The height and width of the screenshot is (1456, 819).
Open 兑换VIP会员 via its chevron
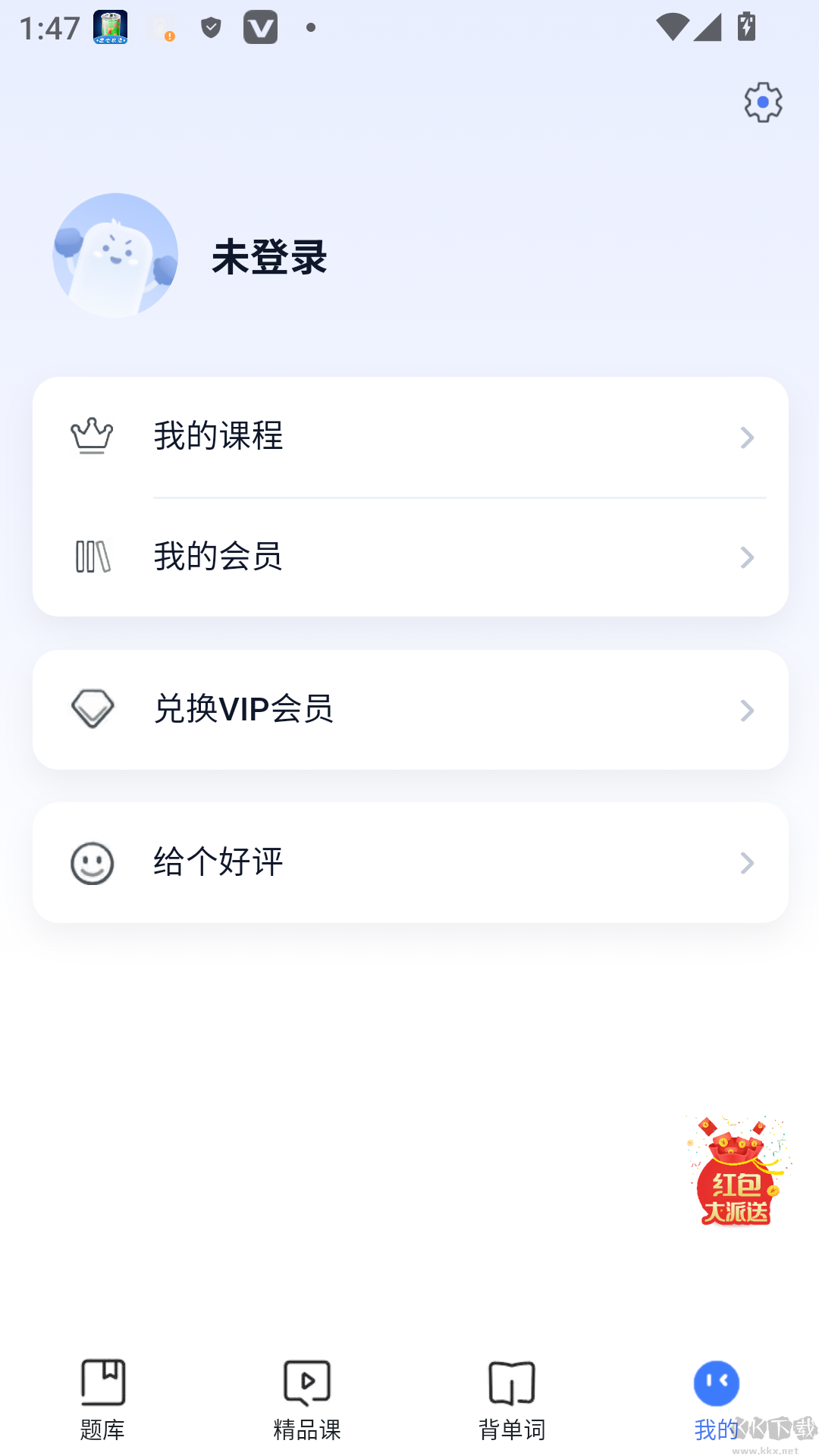748,709
